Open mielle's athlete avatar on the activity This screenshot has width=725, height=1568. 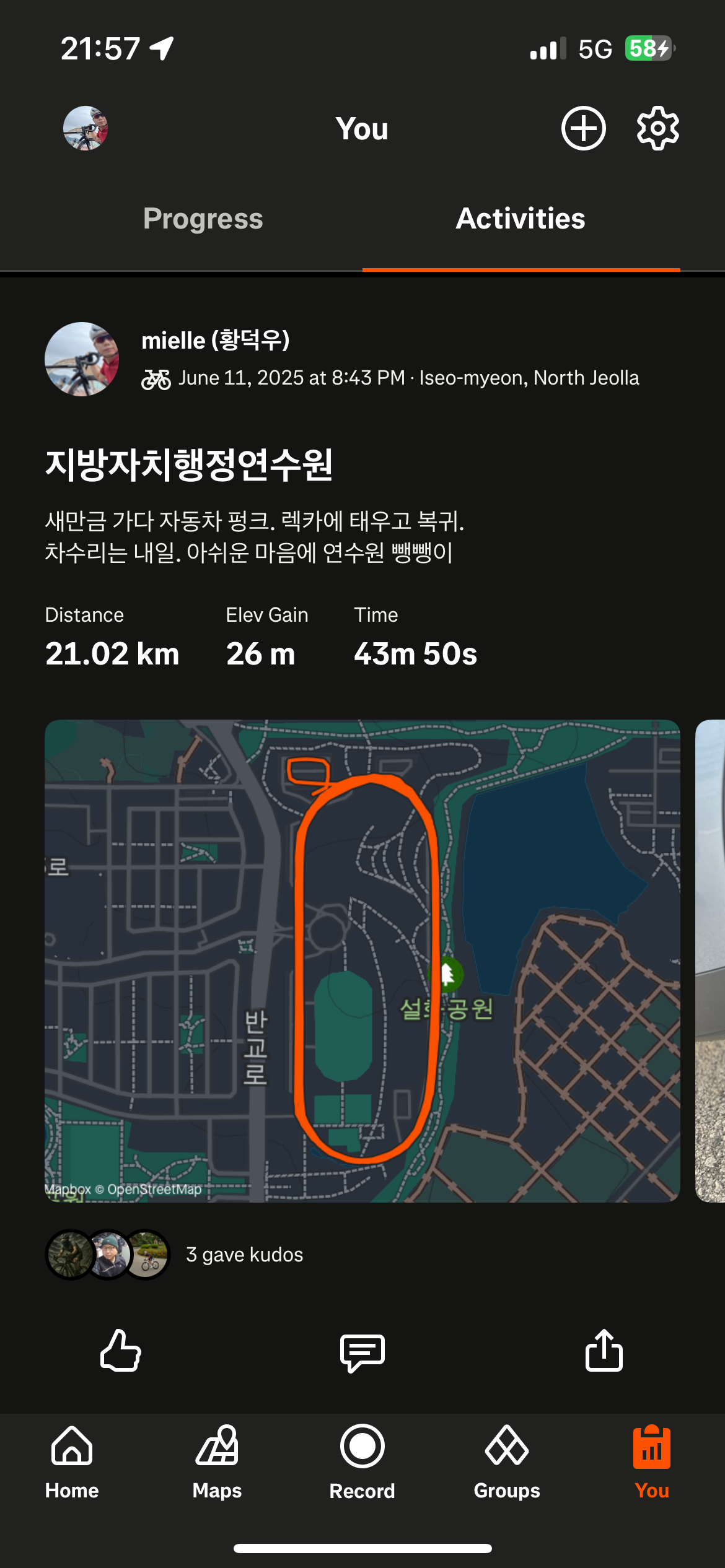pyautogui.click(x=82, y=359)
